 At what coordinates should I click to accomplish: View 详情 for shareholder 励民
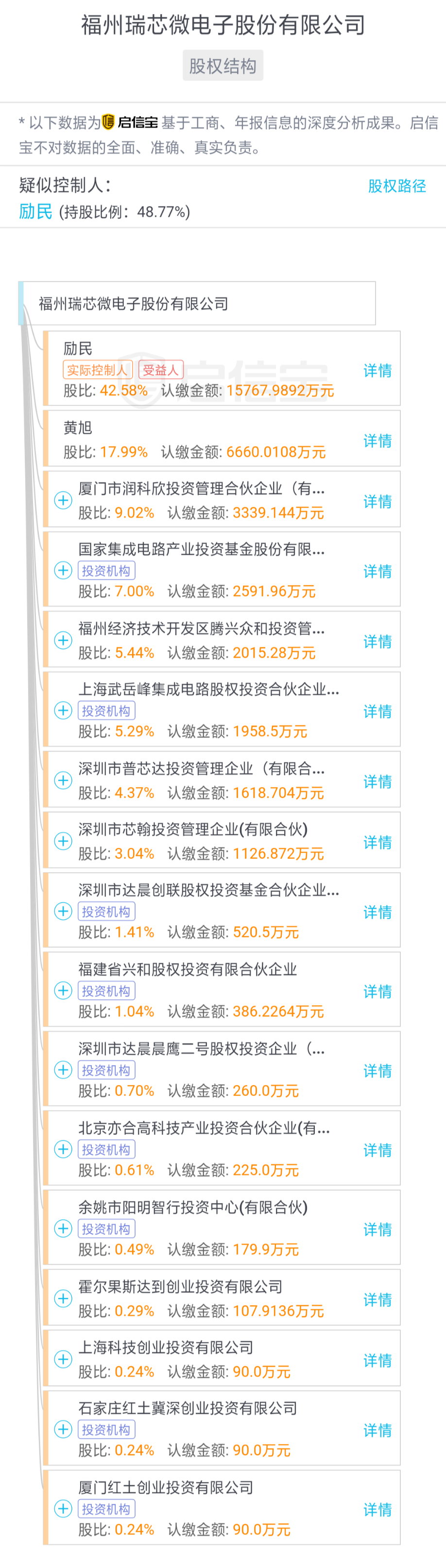[x=377, y=371]
